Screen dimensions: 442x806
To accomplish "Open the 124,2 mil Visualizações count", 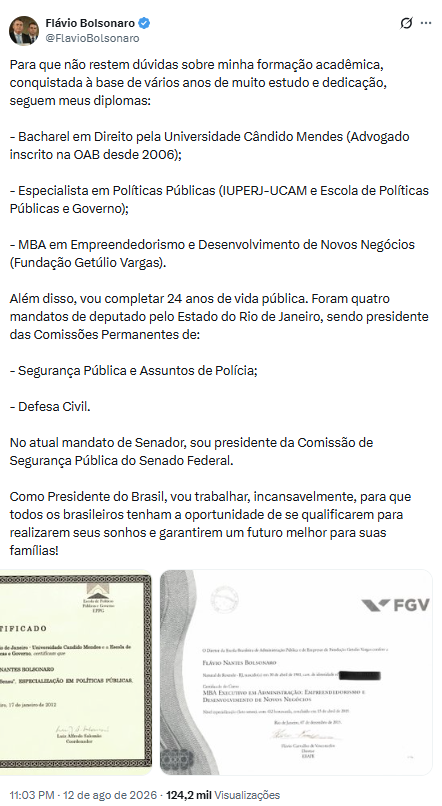I will pyautogui.click(x=223, y=795).
